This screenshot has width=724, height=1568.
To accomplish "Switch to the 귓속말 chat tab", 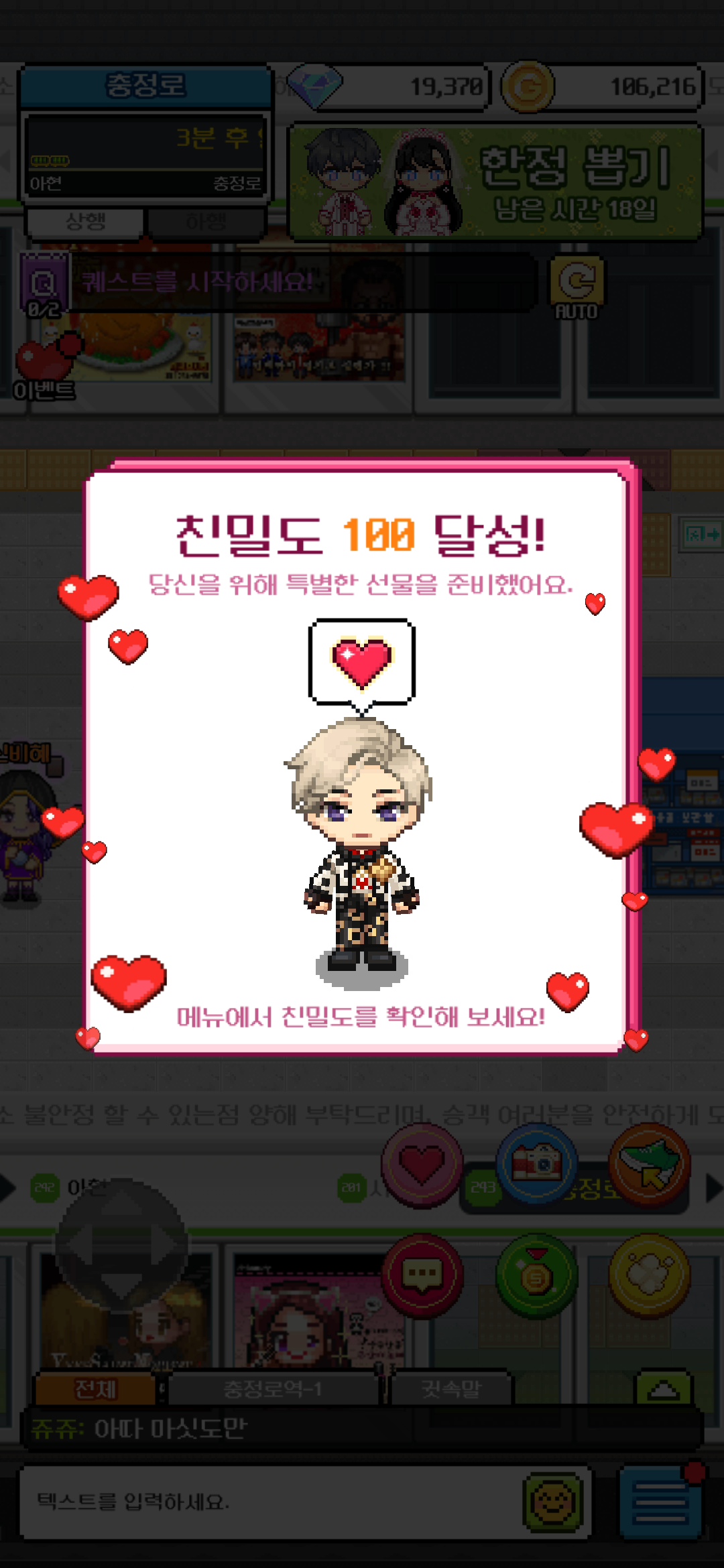I will tap(451, 1388).
